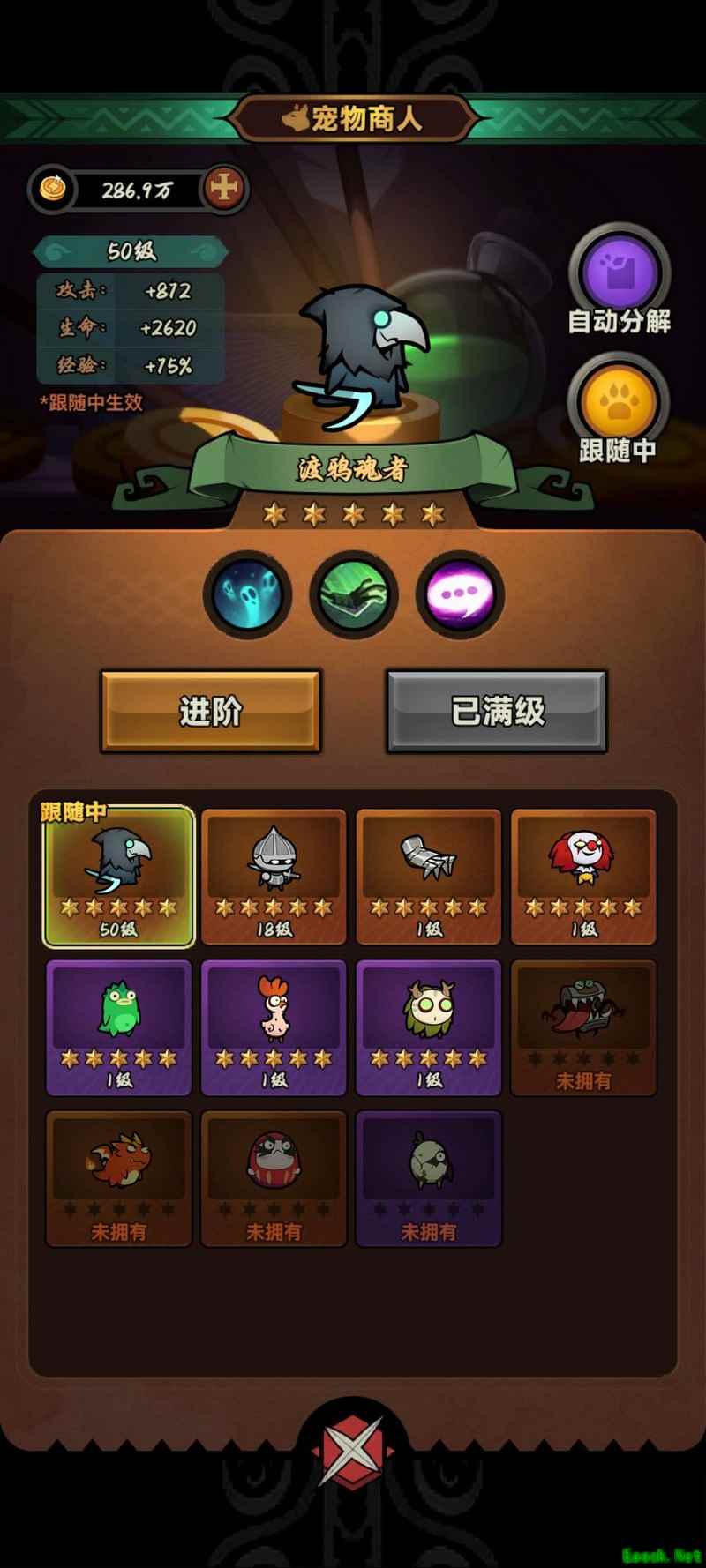Tap the plus button to add coins
This screenshot has width=706, height=1568.
[x=226, y=188]
